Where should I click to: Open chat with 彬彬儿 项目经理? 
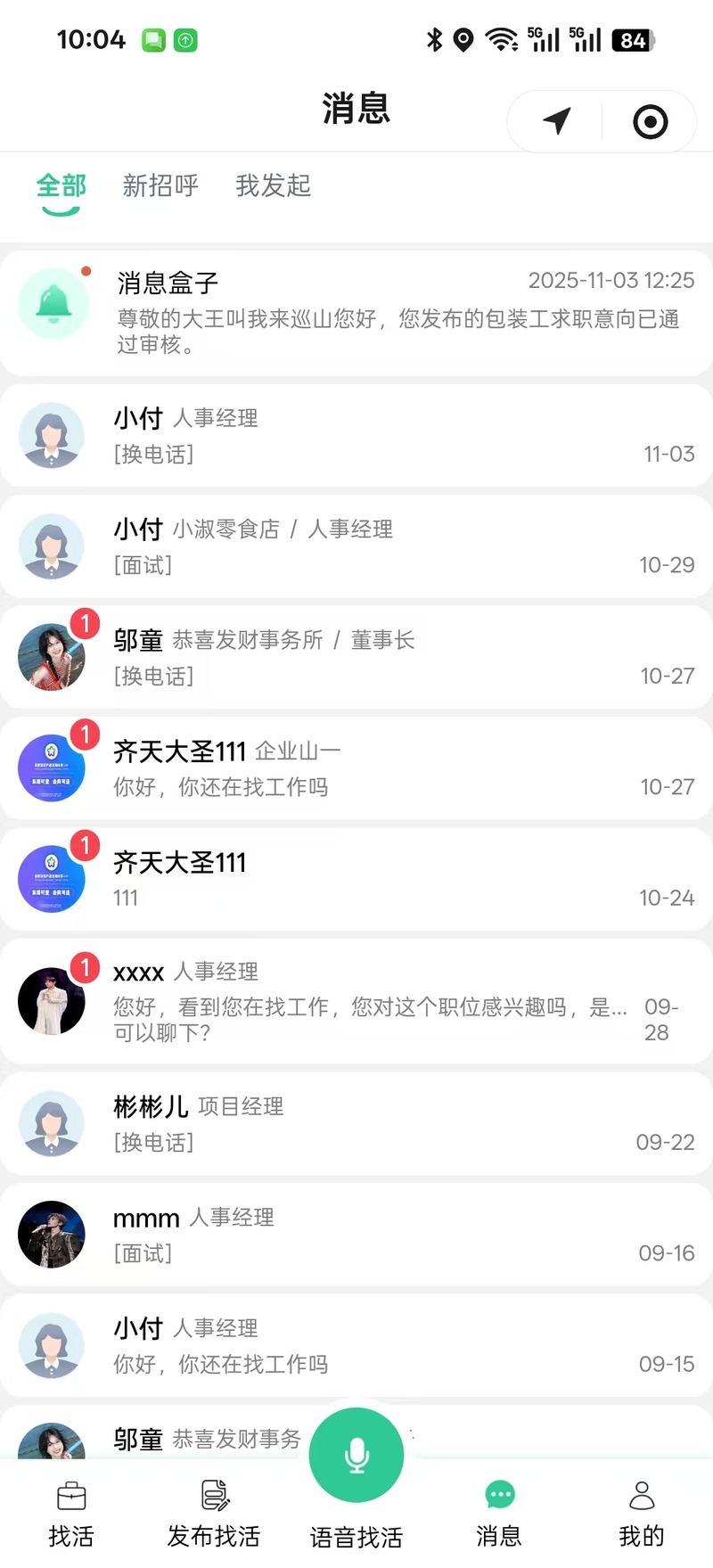point(356,1123)
